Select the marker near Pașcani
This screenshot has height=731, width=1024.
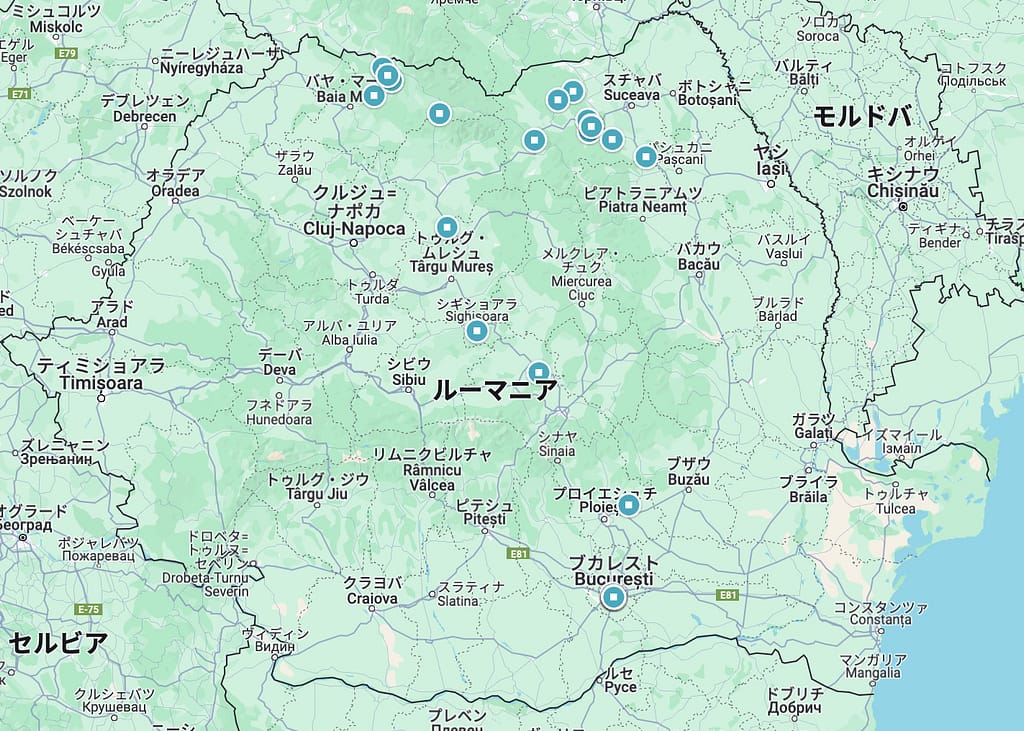[646, 157]
